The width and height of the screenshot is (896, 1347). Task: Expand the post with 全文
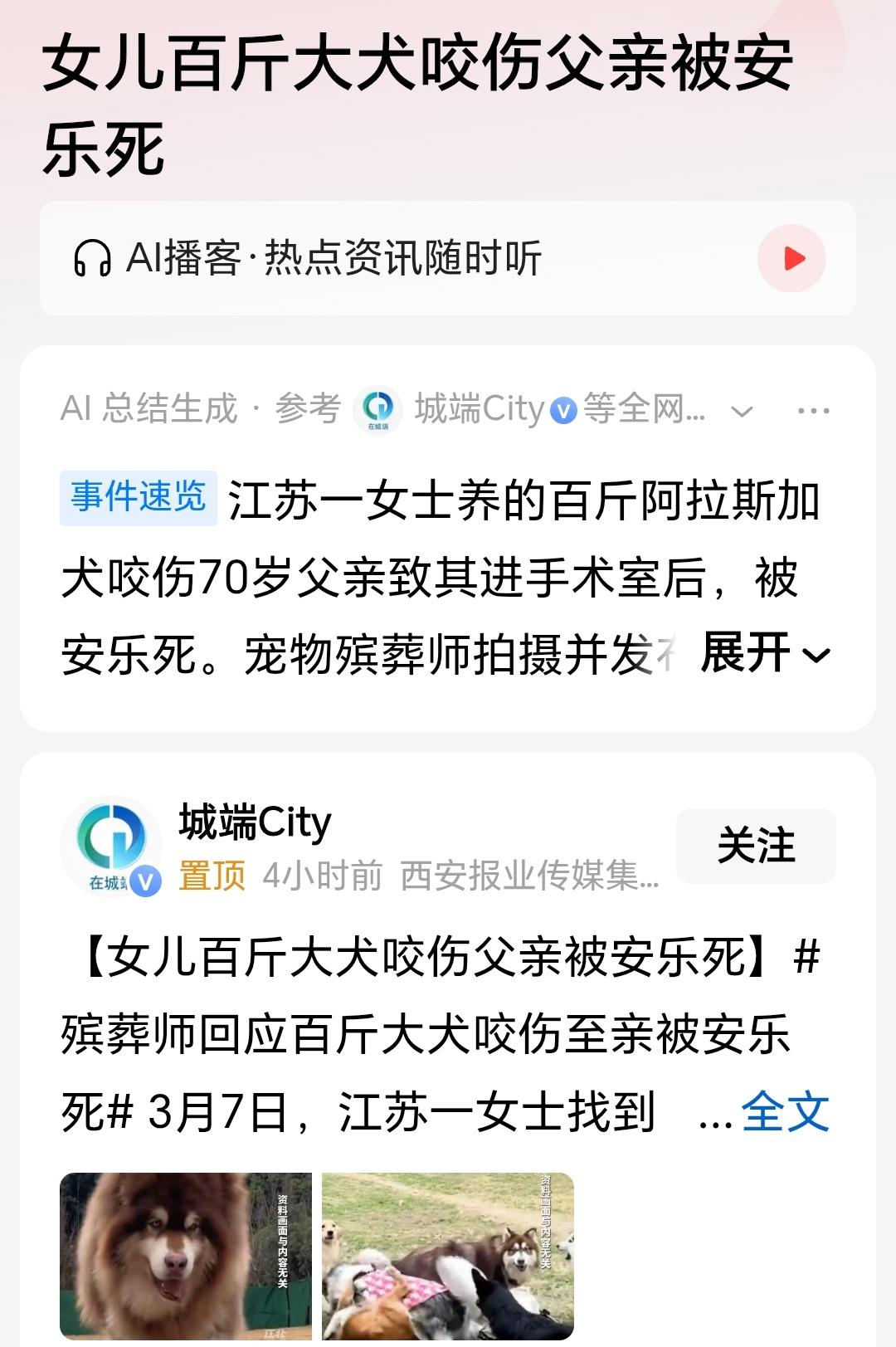coord(786,1115)
